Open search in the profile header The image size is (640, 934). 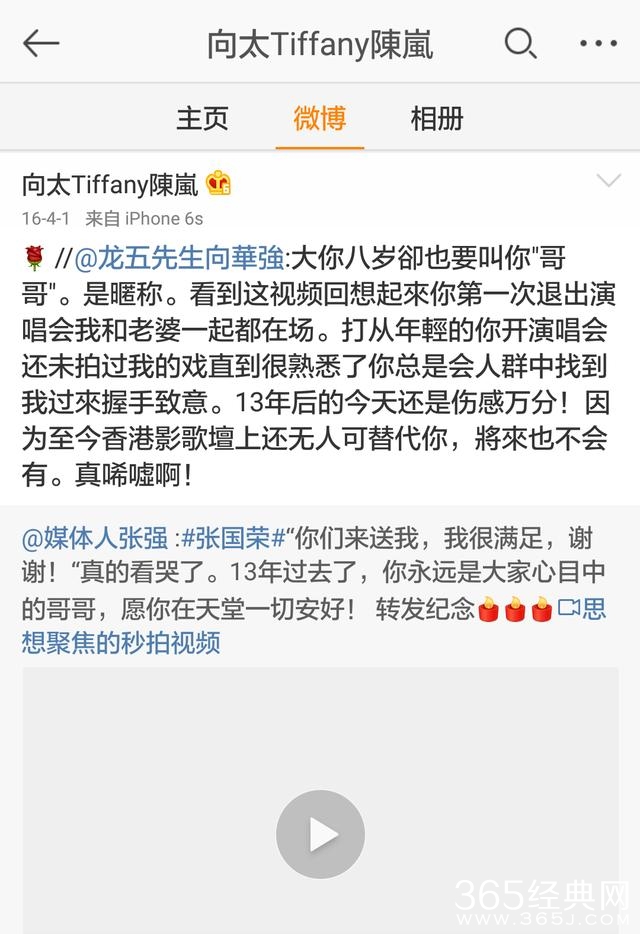[x=520, y=43]
